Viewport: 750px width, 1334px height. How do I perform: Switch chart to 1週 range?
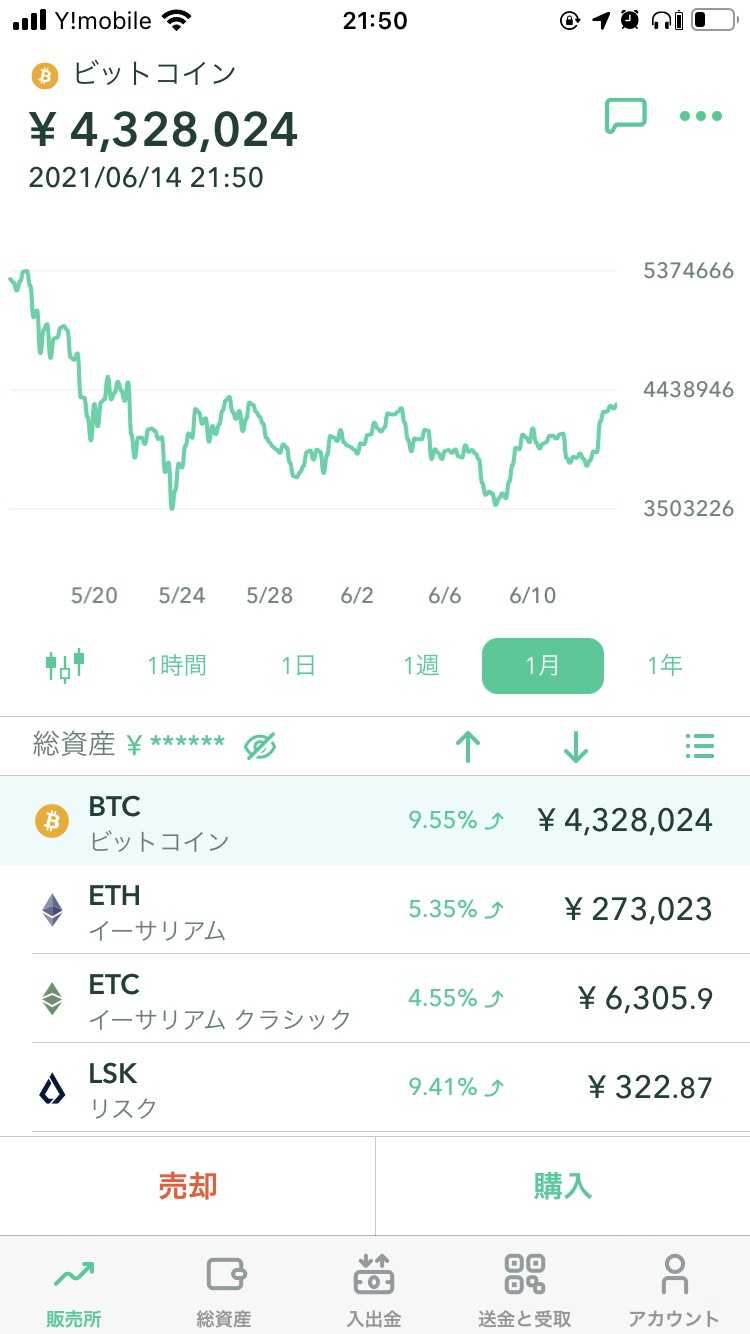[x=421, y=665]
